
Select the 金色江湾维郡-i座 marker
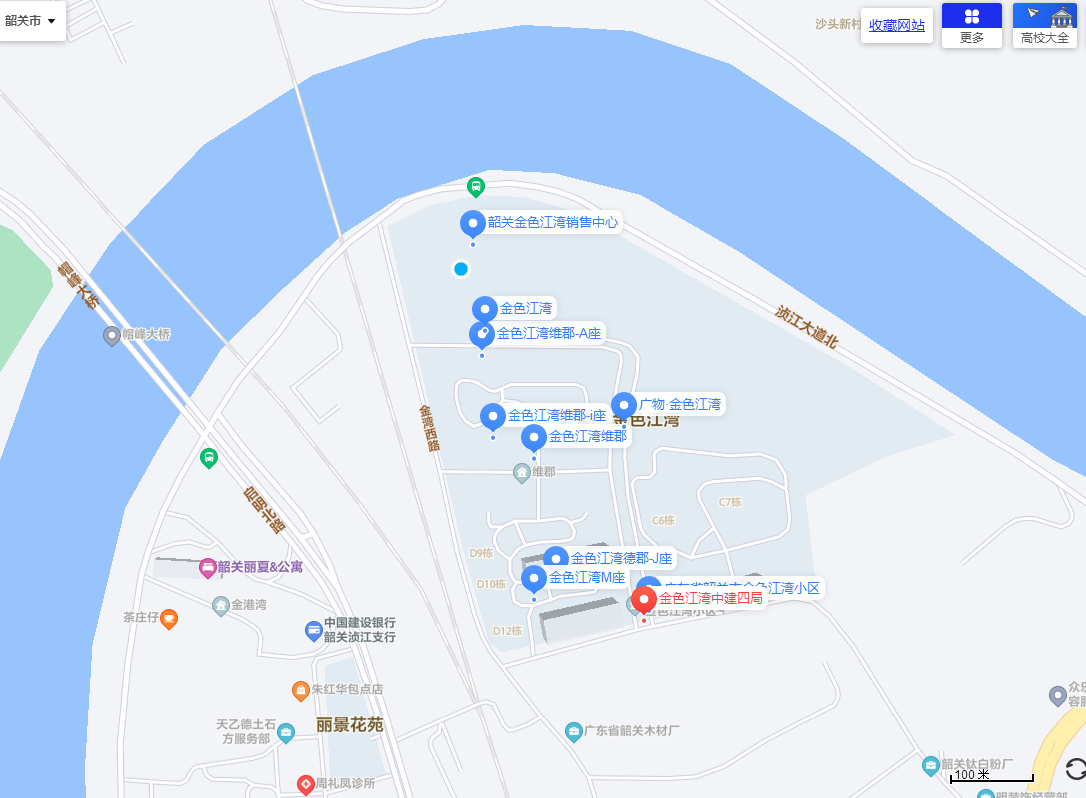(x=492, y=416)
